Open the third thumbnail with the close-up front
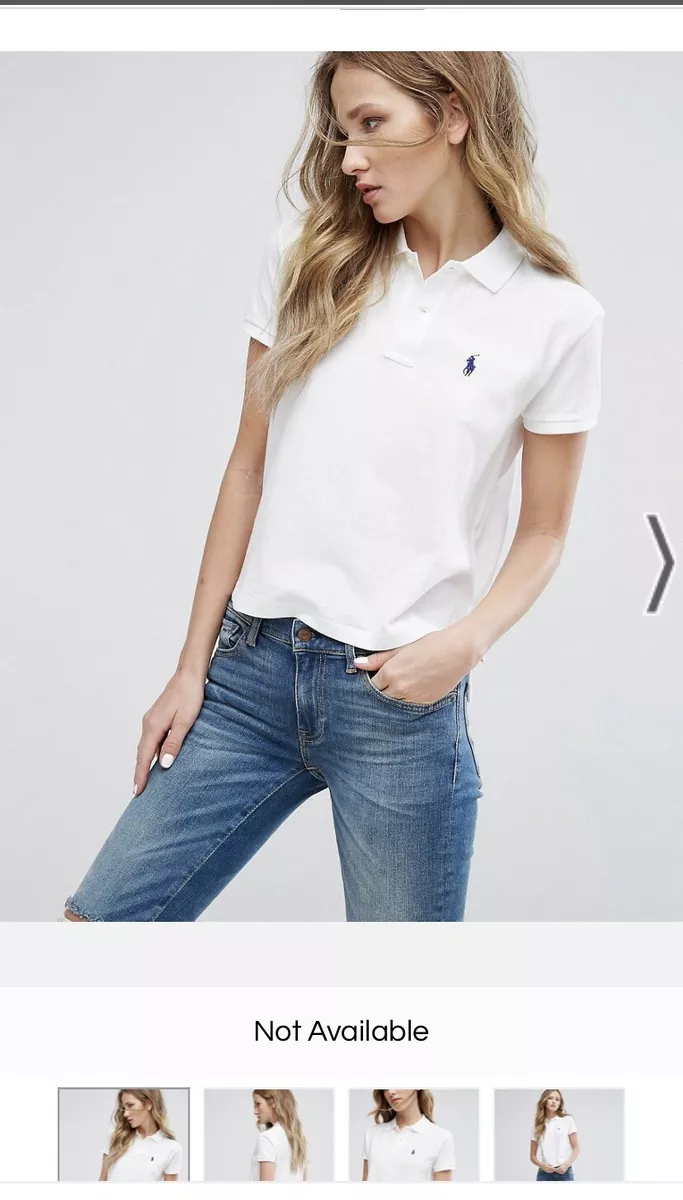This screenshot has height=1200, width=683. pos(414,1135)
